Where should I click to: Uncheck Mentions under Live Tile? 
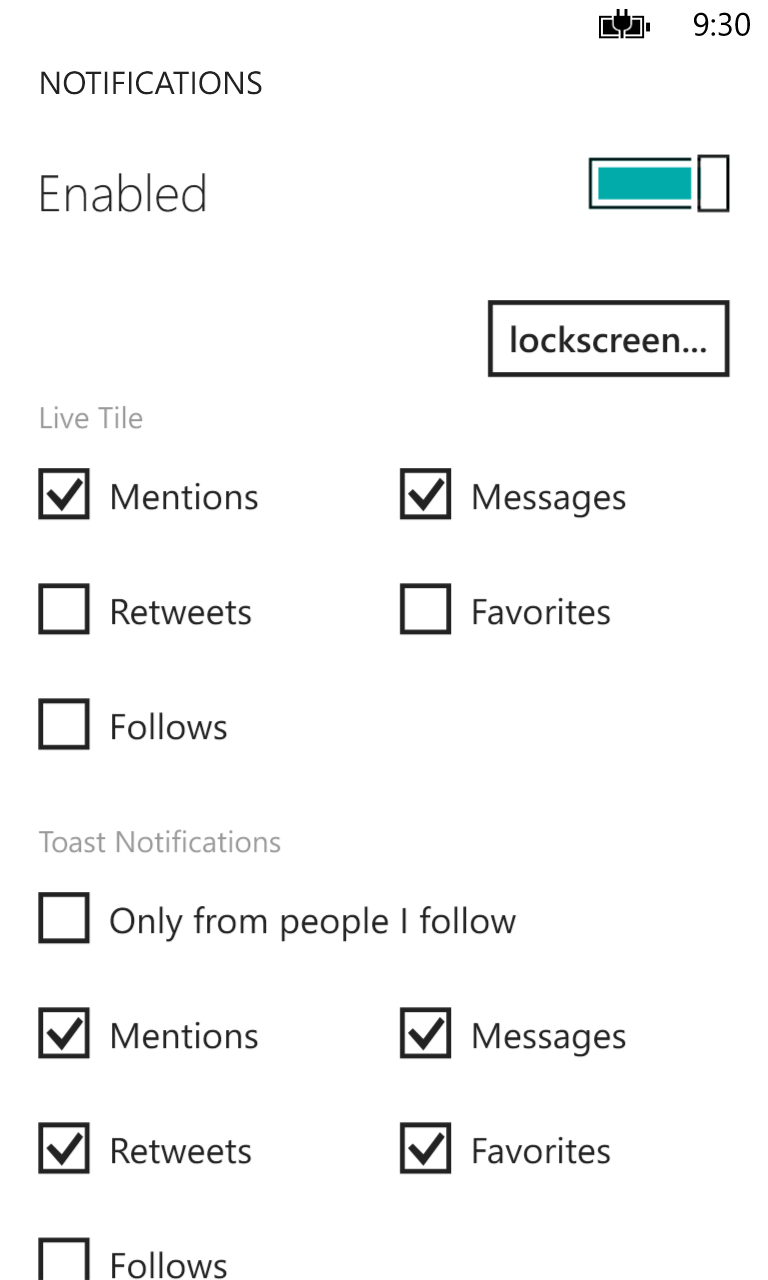point(64,495)
